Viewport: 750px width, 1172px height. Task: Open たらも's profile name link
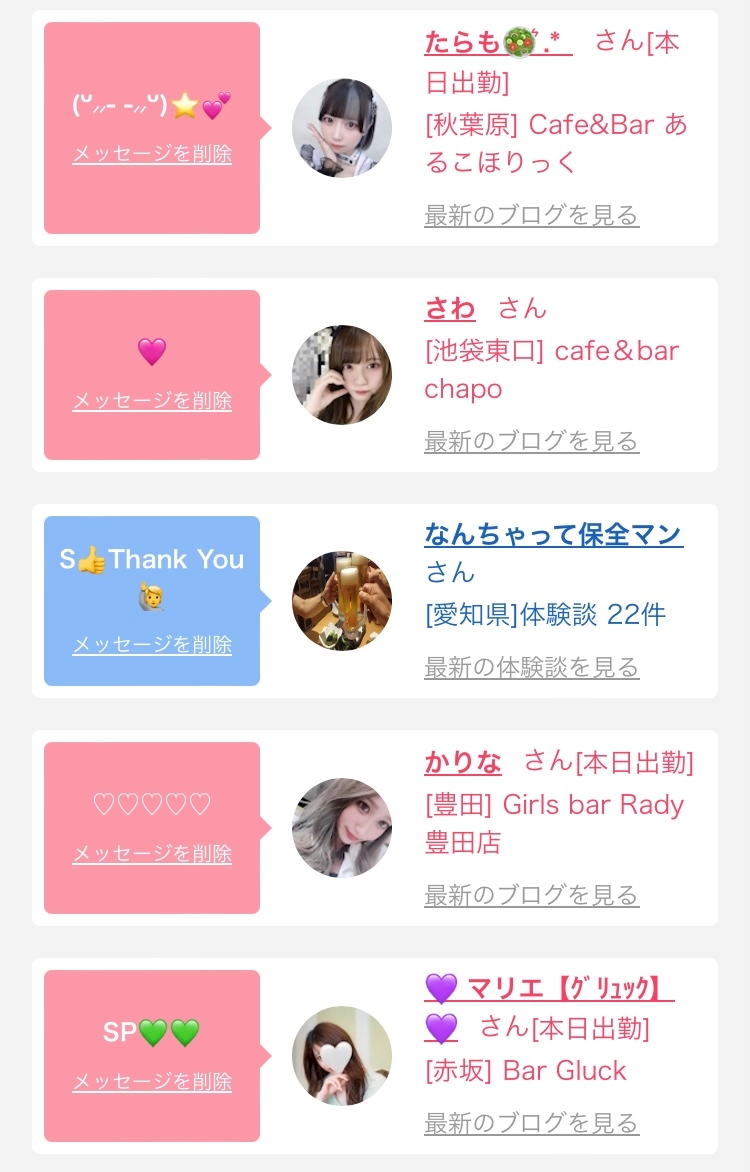(498, 42)
